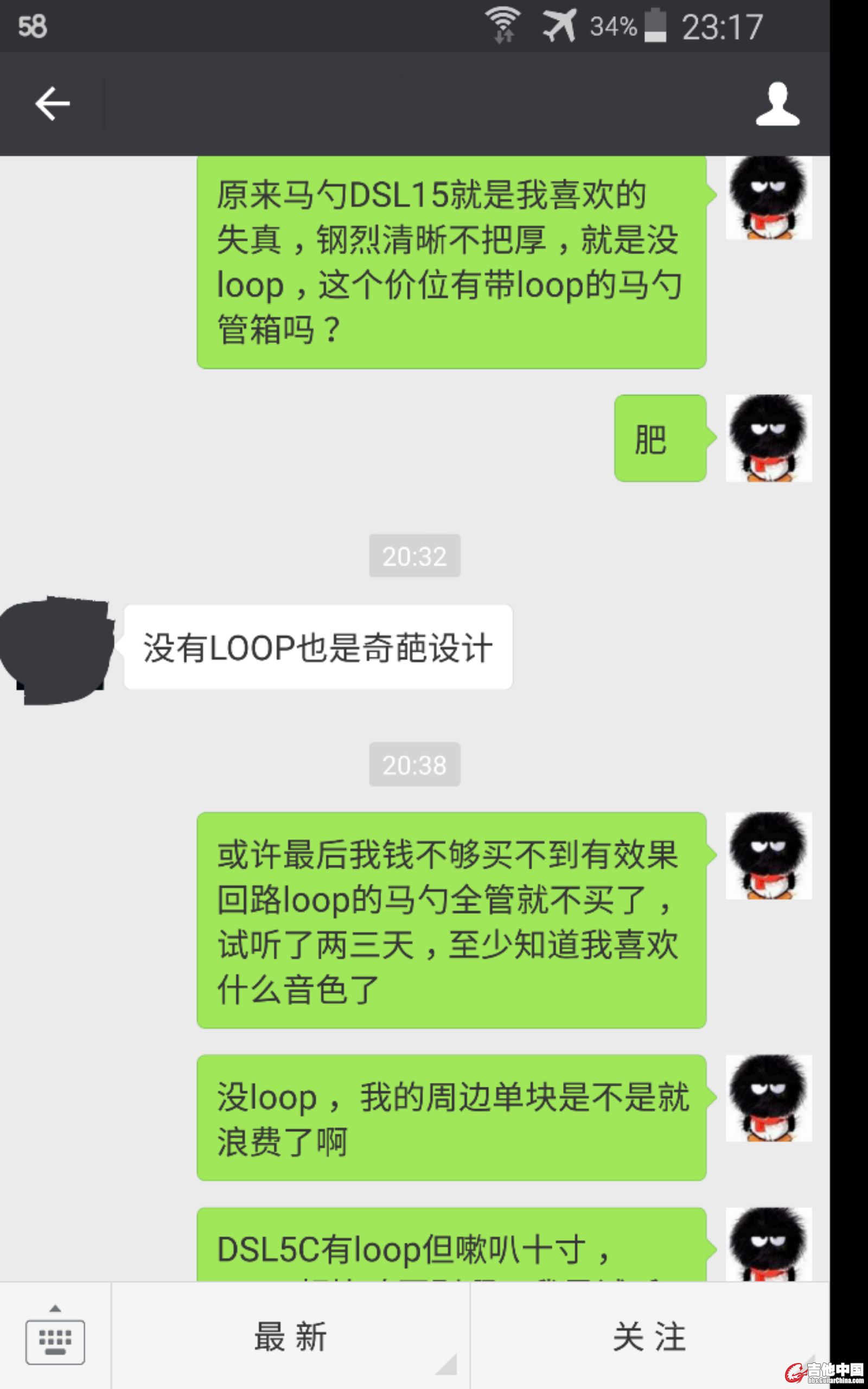
Task: Tap the blacked-out sender avatar
Action: (58, 651)
